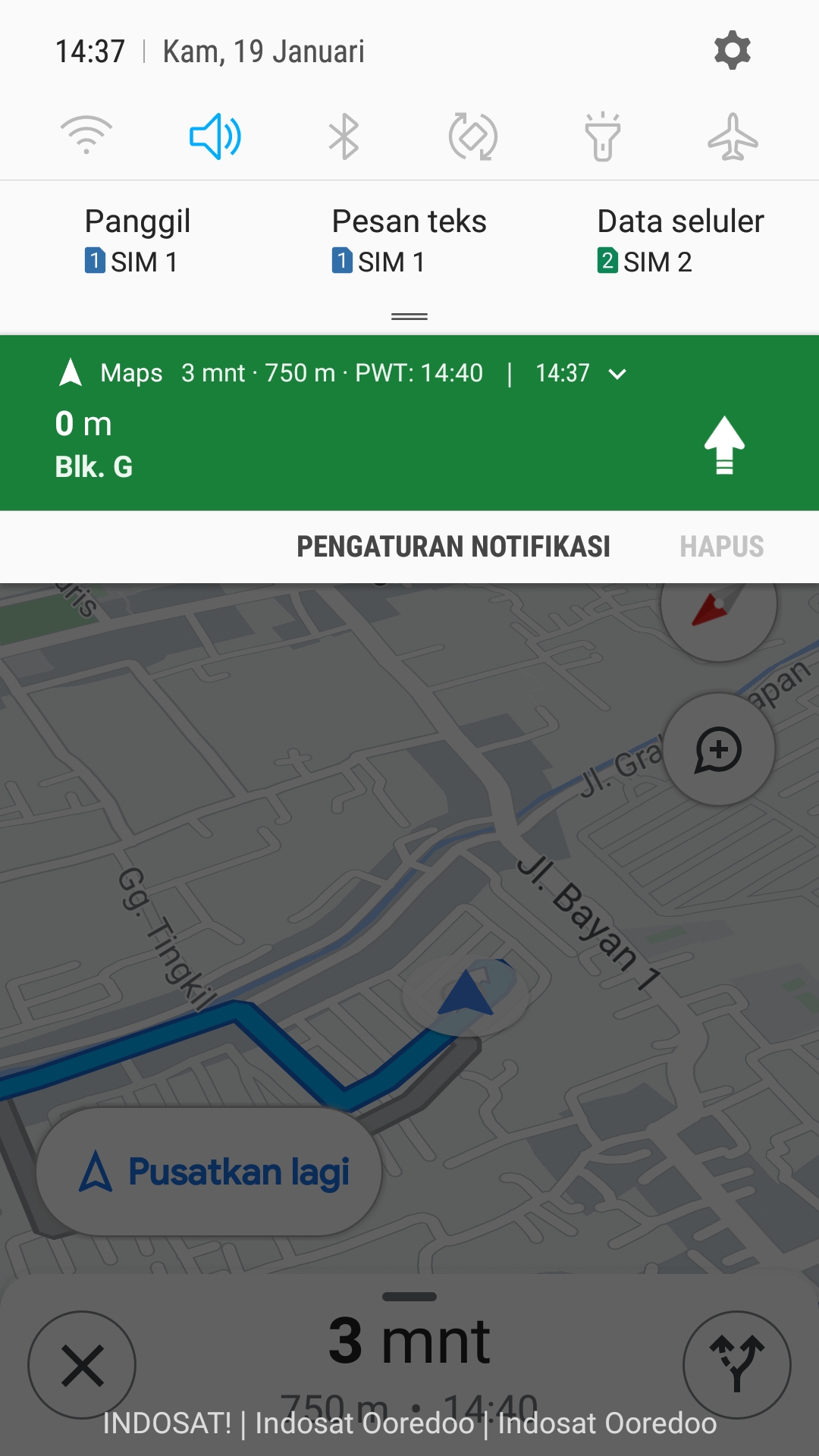Turn on the flashlight
The height and width of the screenshot is (1456, 819).
[x=603, y=136]
